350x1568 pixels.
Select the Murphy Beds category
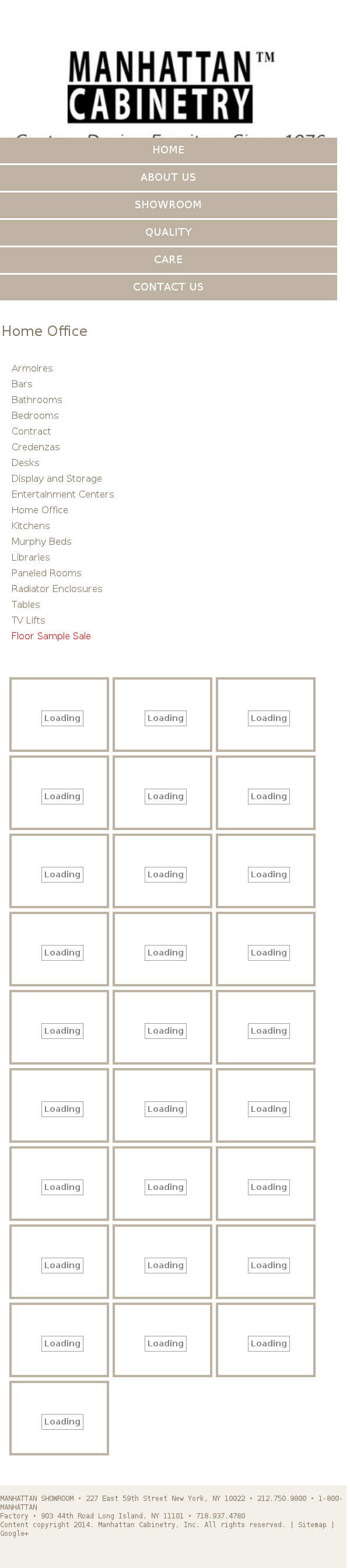tap(41, 542)
